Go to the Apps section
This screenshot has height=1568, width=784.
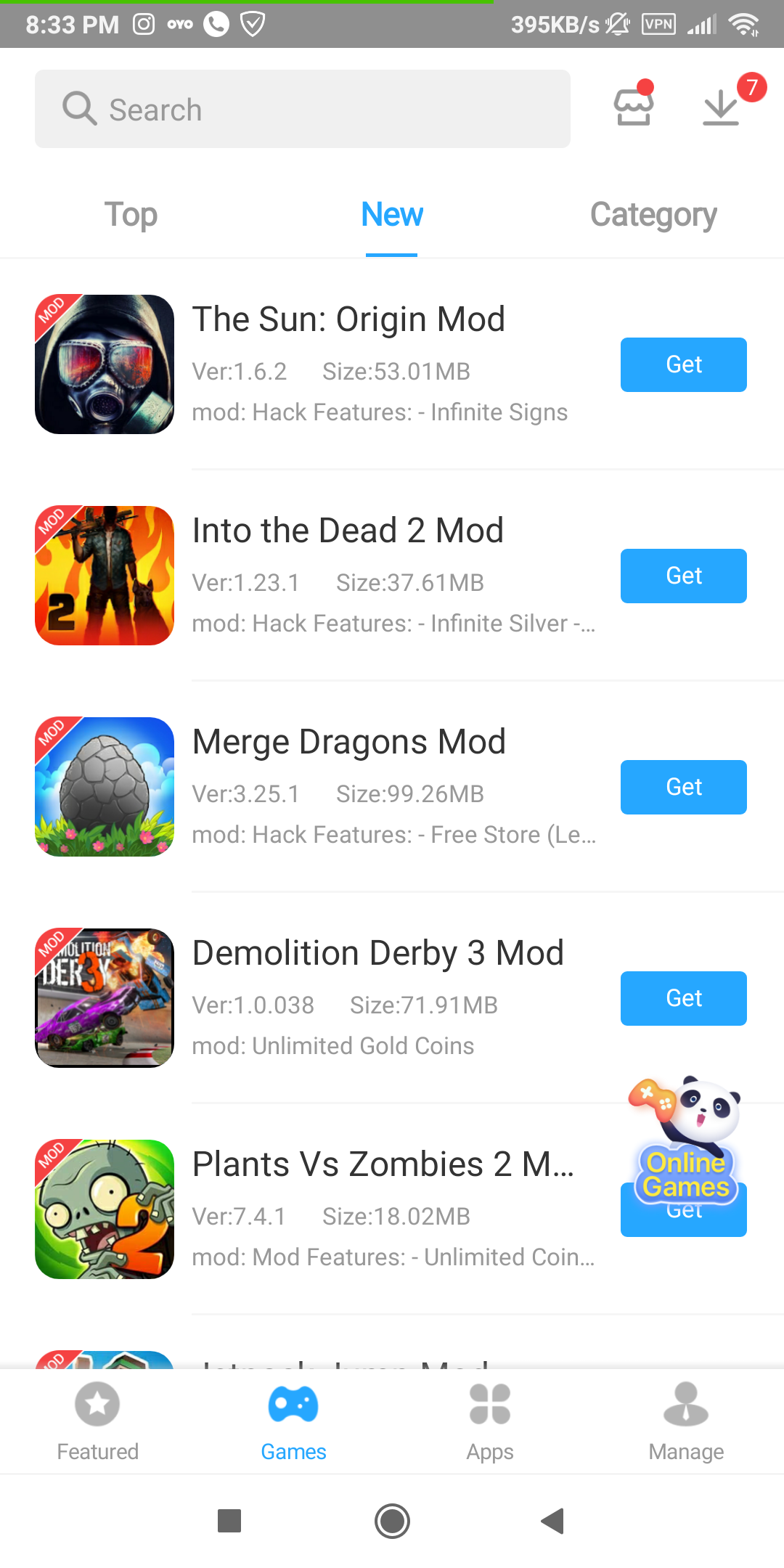490,1421
